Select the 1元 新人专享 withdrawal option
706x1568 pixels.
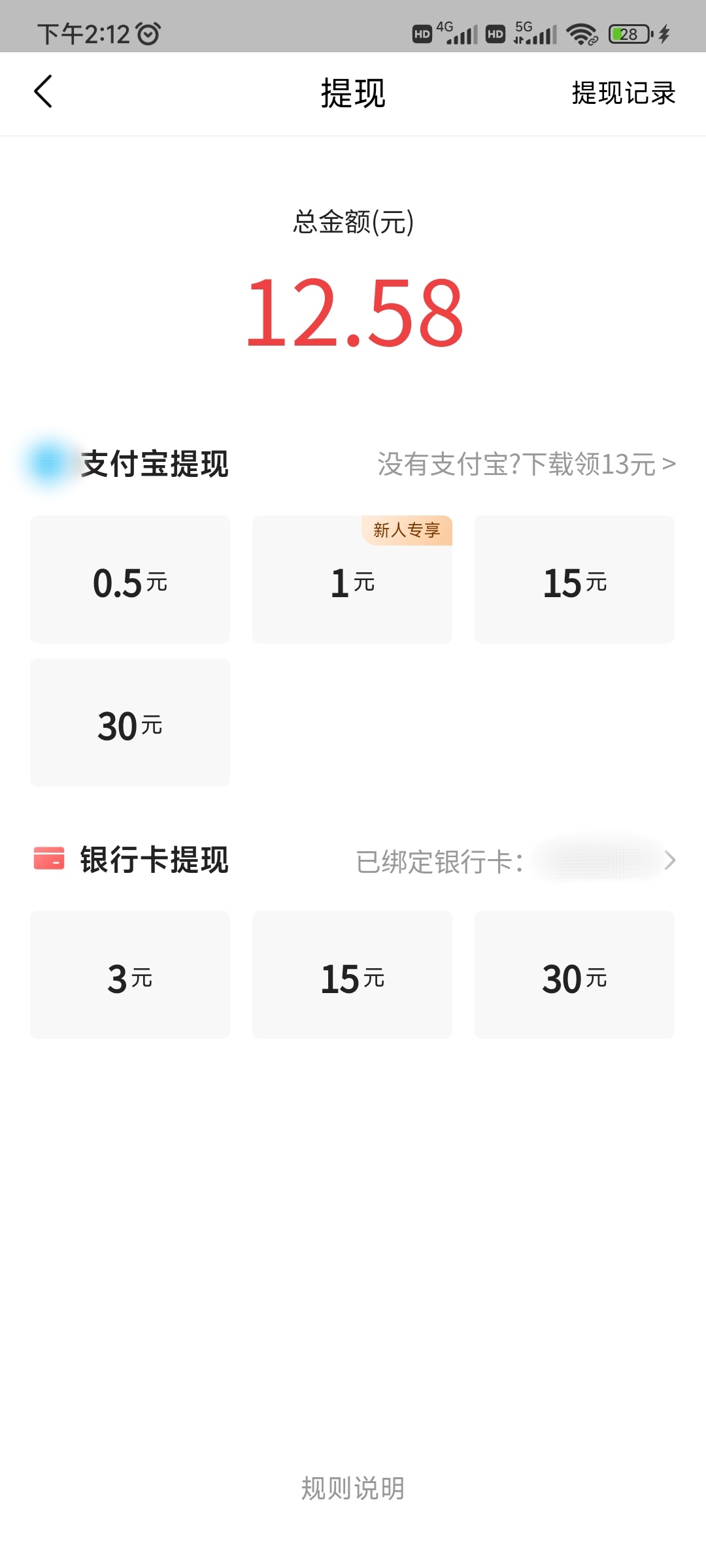tap(352, 579)
